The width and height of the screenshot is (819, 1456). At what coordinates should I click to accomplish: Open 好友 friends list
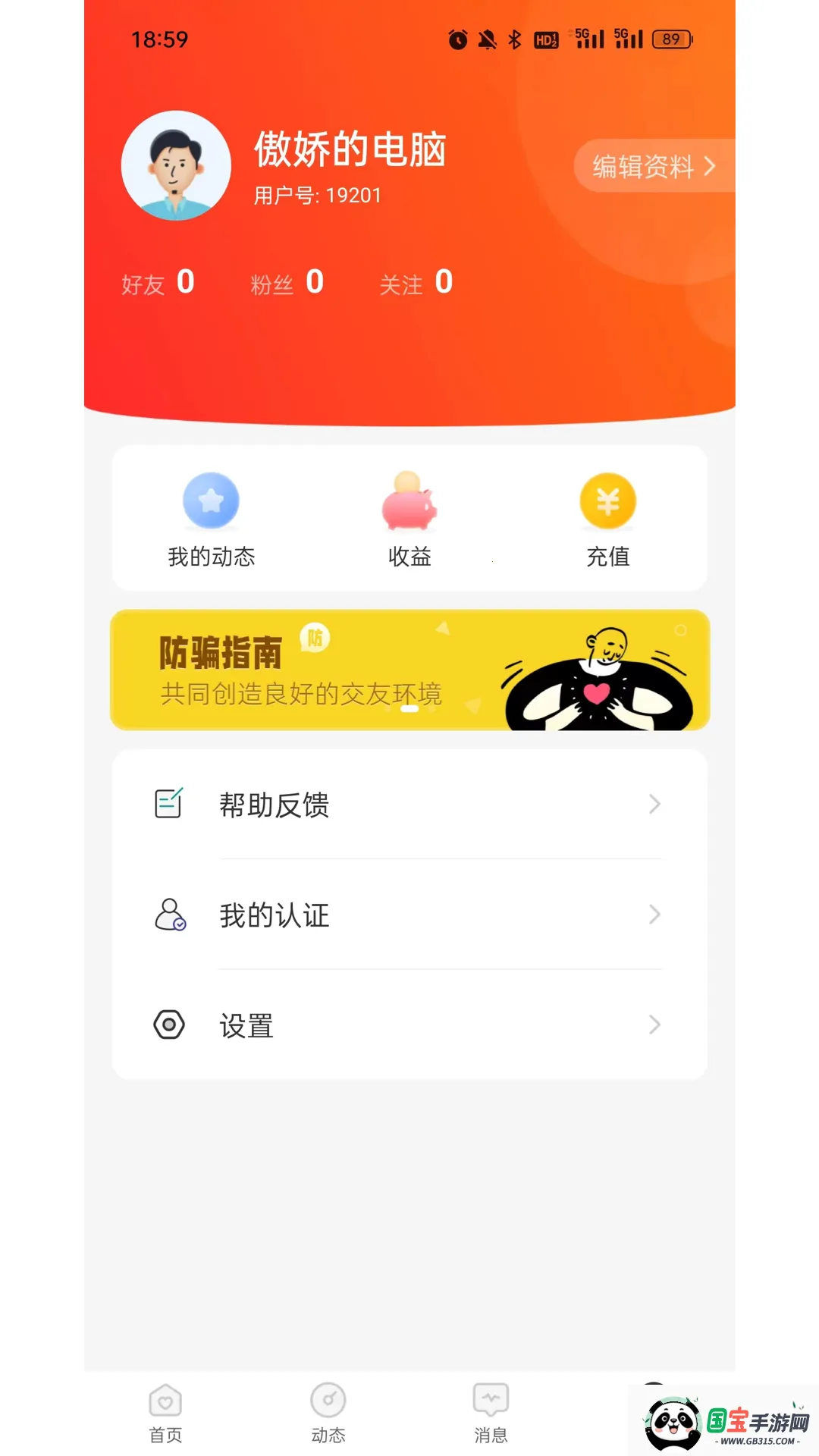tap(158, 283)
